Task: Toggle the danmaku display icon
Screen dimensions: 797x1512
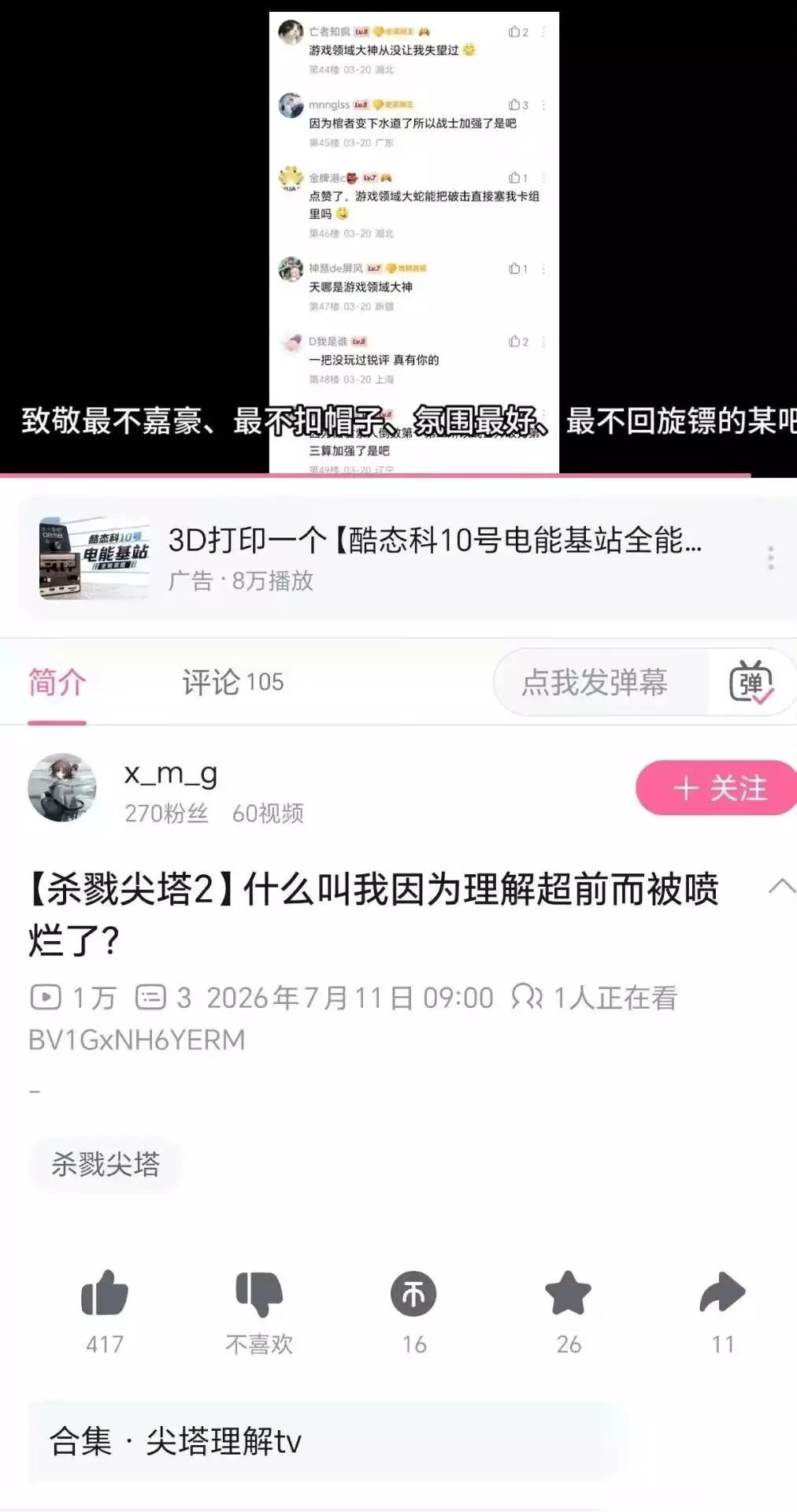Action: tap(751, 682)
